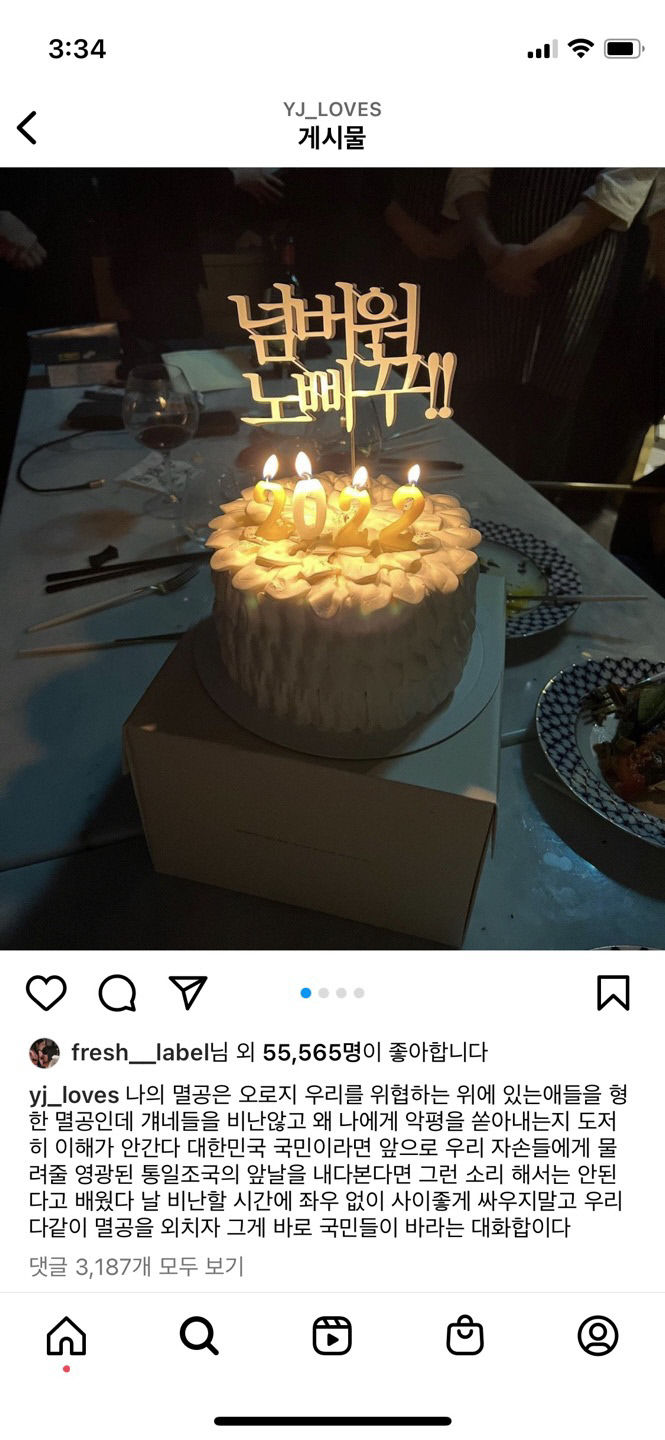View all 3,187 comments
Screen dimensions: 665x1440
(x=136, y=1267)
